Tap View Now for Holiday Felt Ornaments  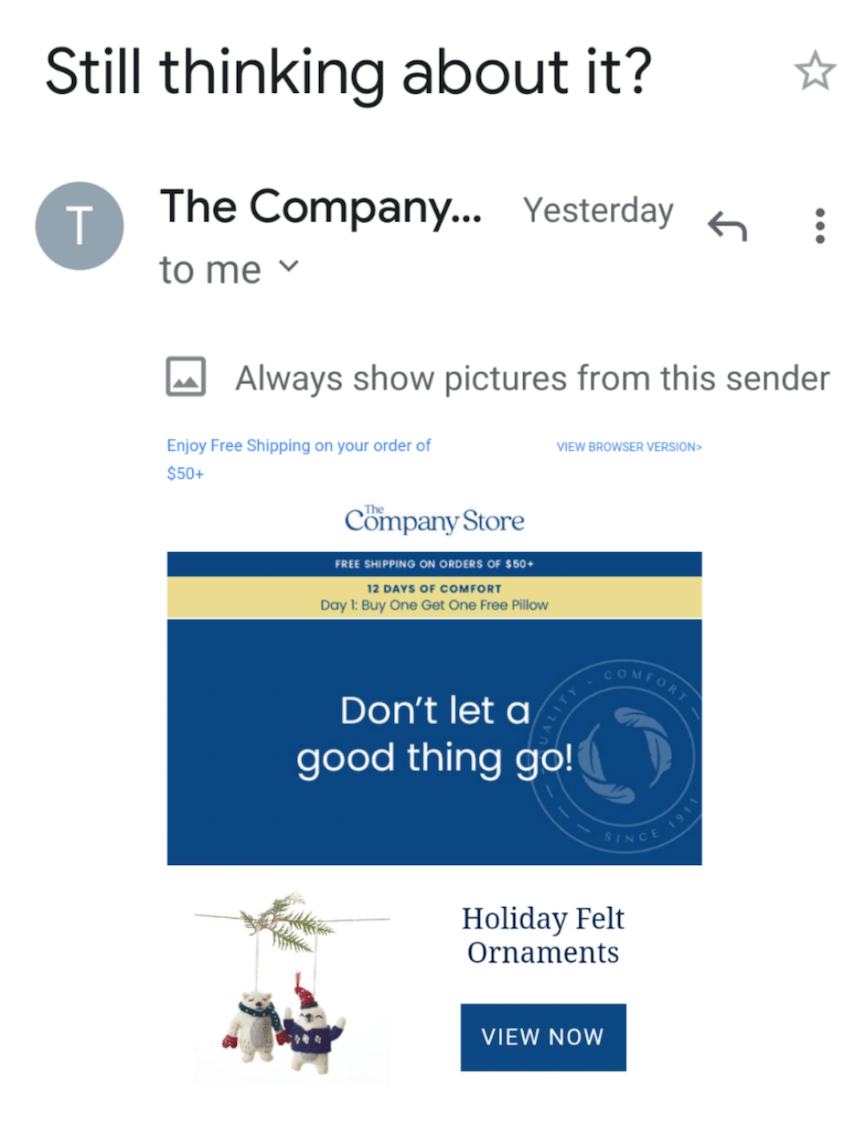click(543, 1037)
